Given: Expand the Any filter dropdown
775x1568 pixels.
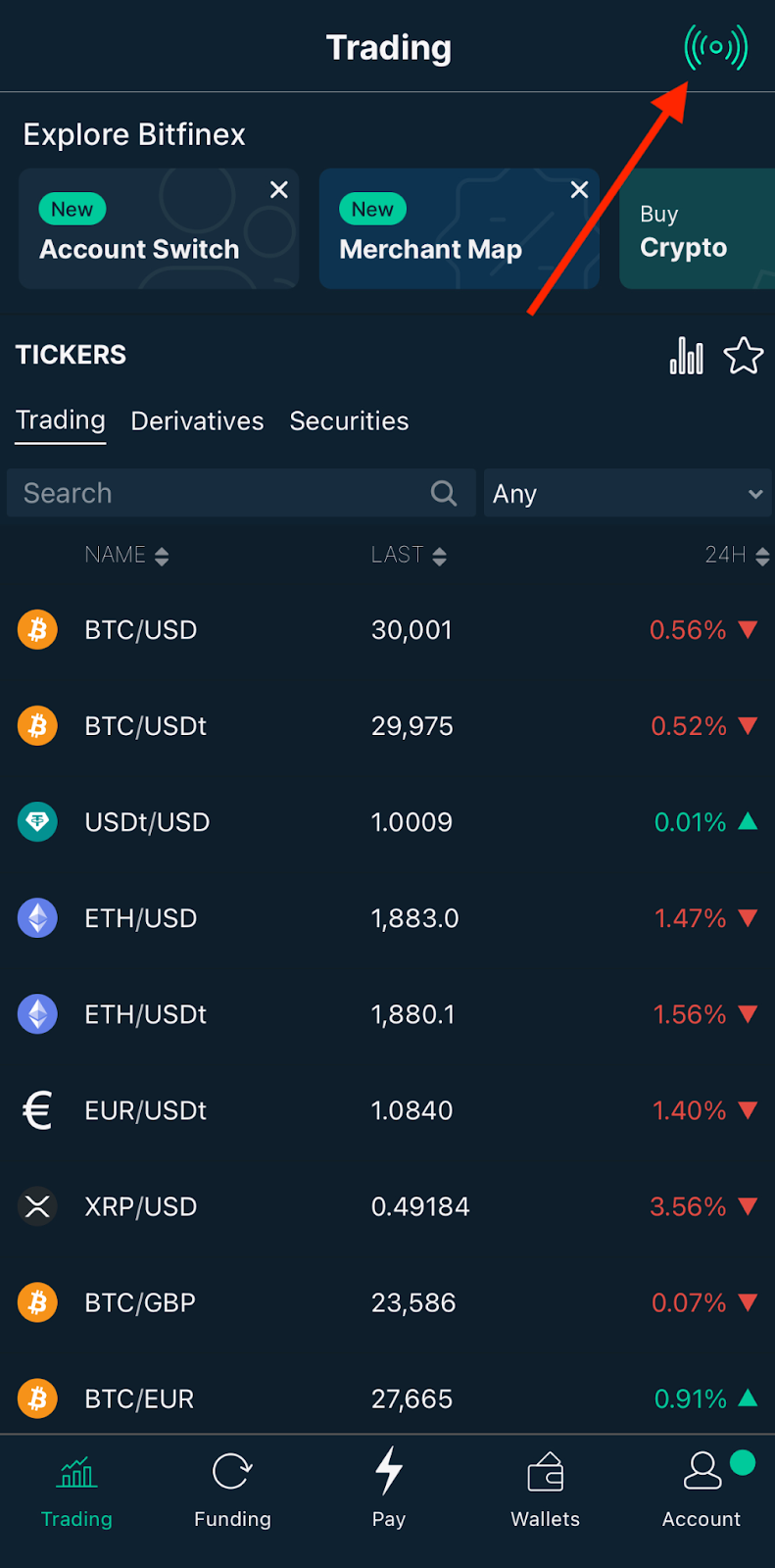Looking at the screenshot, I should pos(627,493).
